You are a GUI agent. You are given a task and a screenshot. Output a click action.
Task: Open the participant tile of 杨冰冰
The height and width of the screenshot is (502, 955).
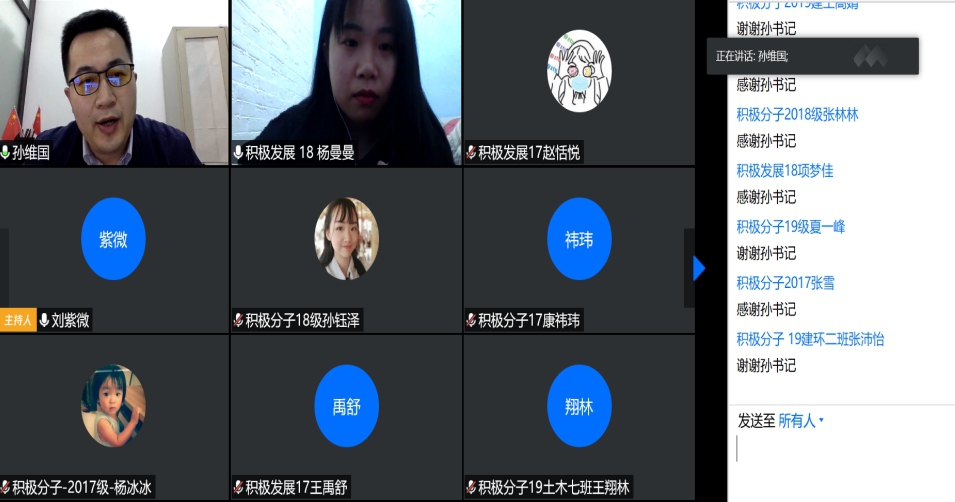click(113, 416)
